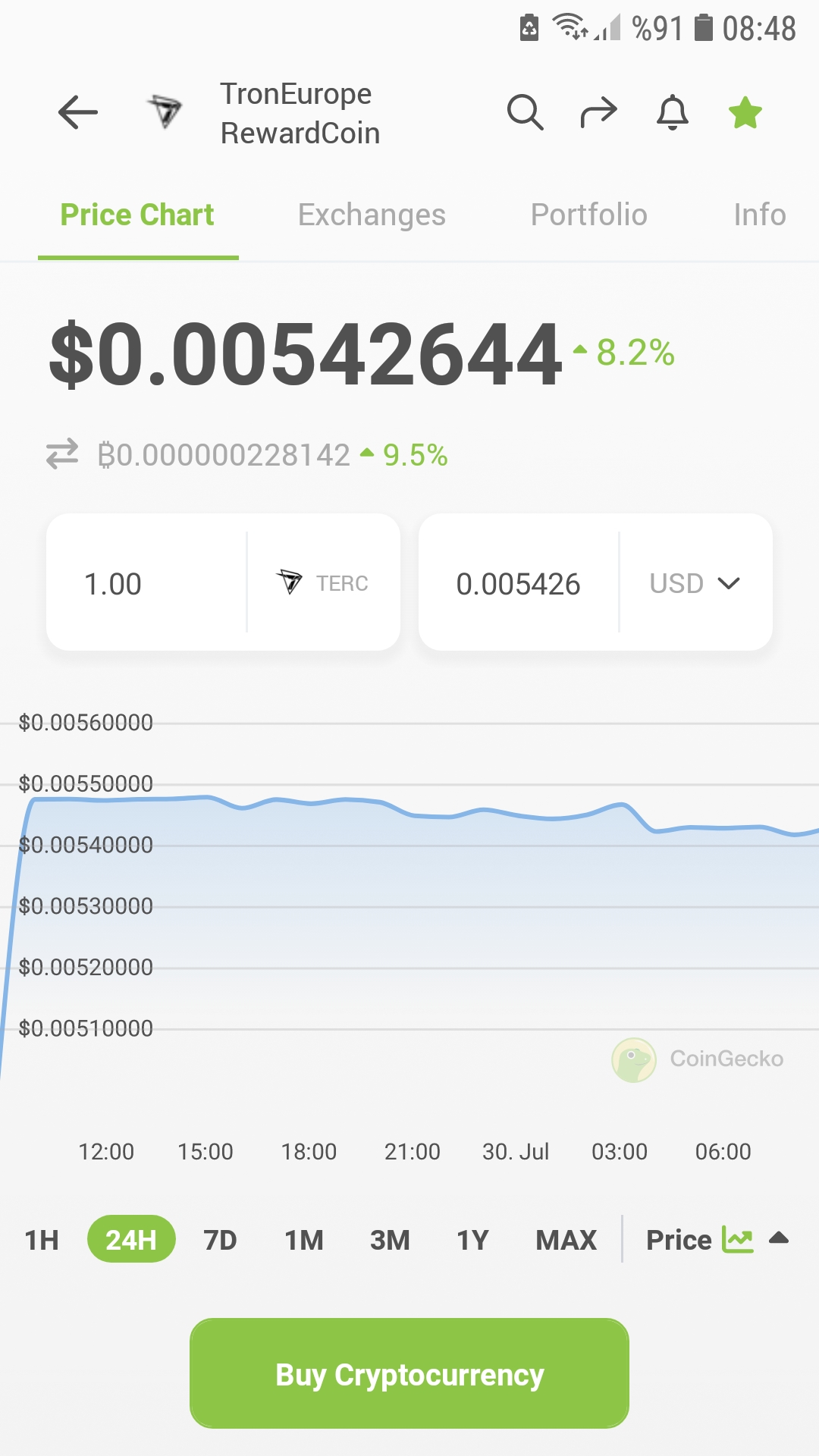
Task: Select the 7D chart range
Action: [220, 1240]
